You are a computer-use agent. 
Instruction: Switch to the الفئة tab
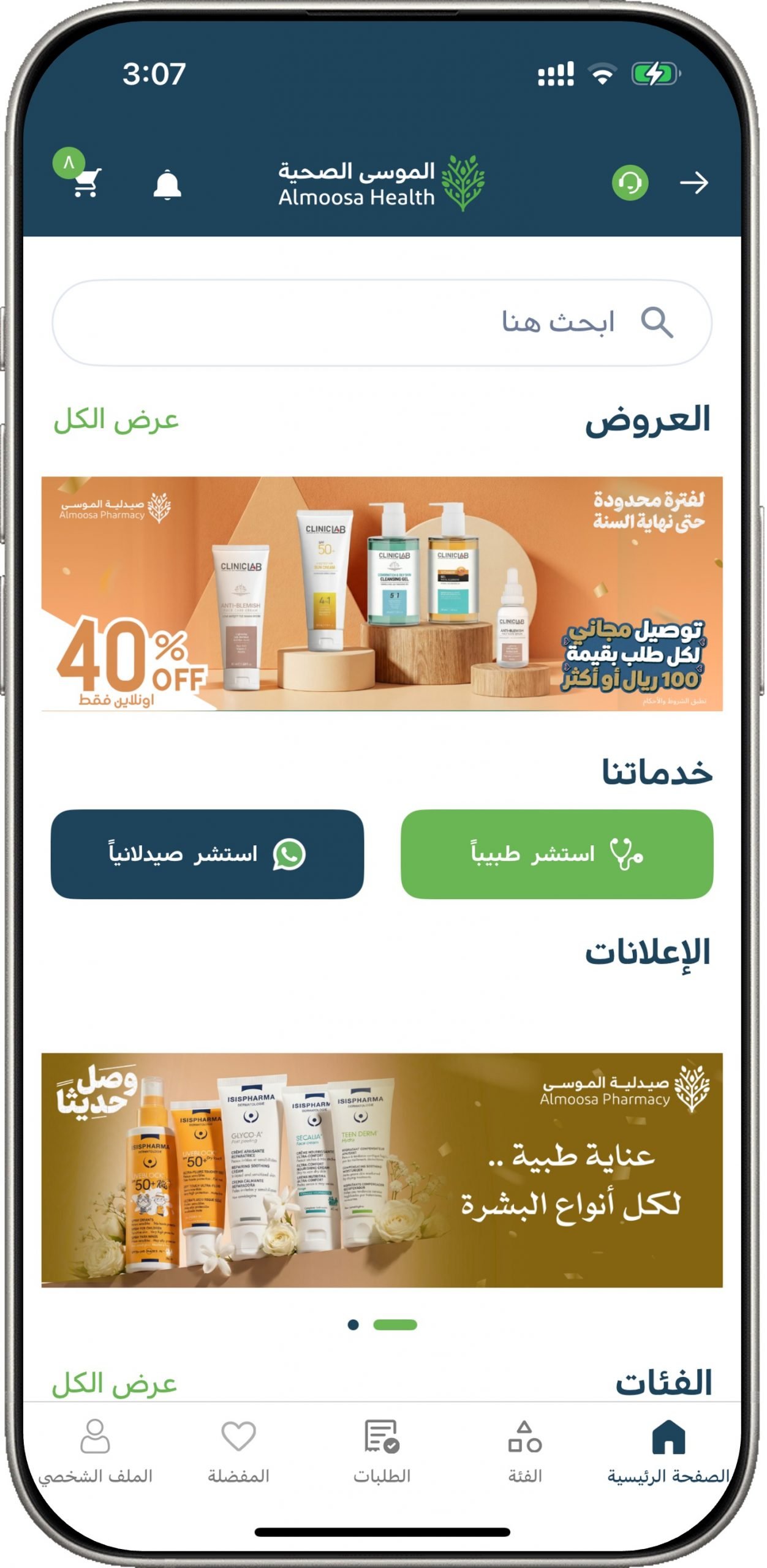click(x=525, y=1452)
